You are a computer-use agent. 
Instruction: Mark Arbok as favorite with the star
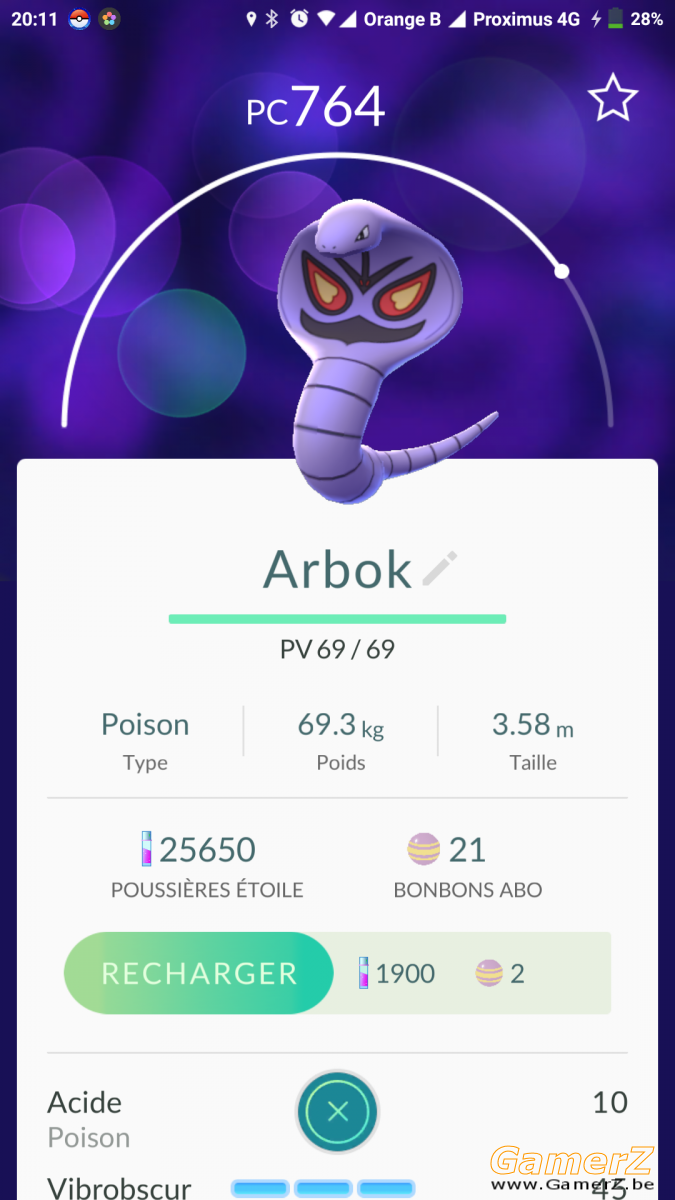tap(612, 98)
